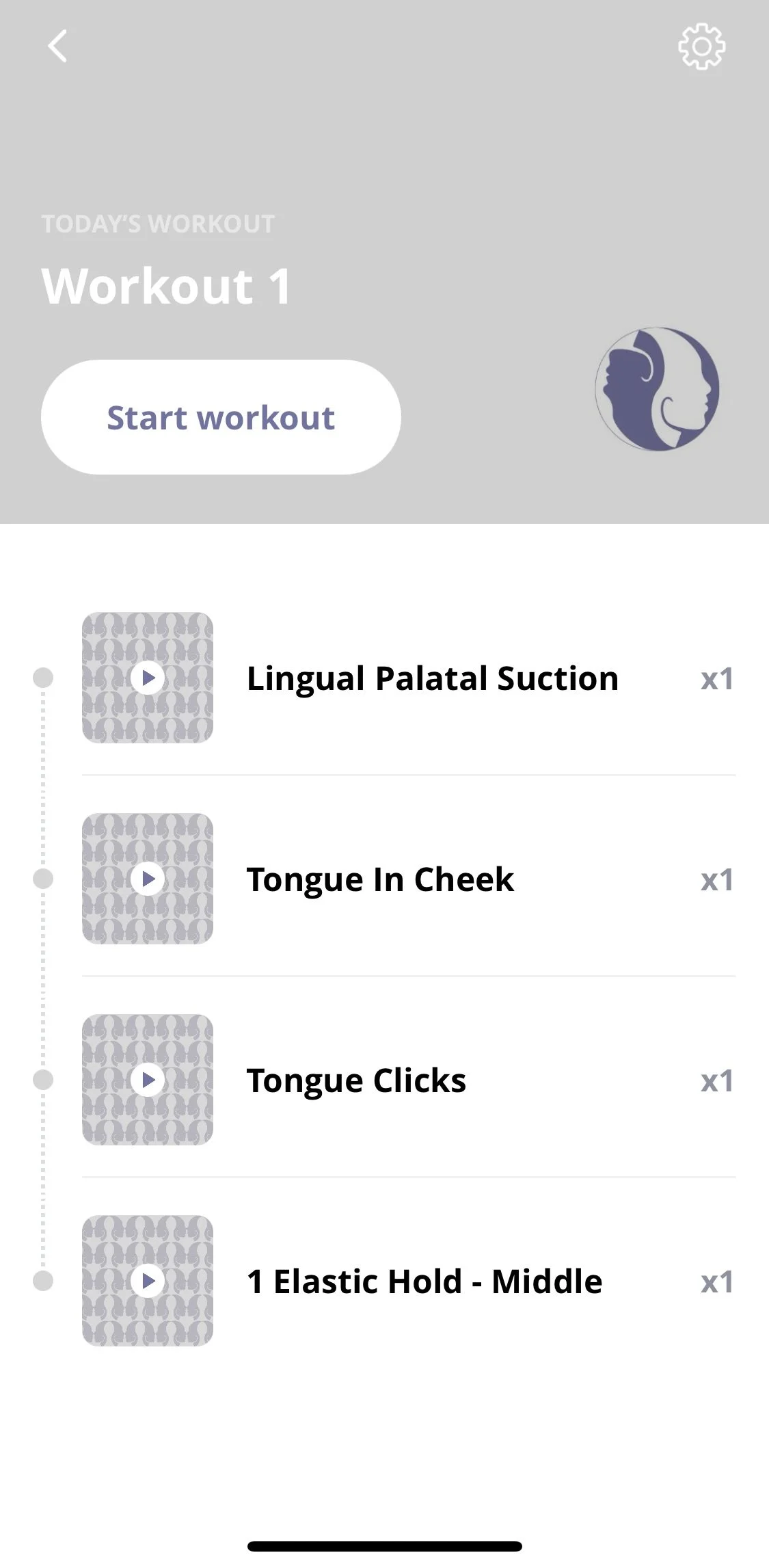Play the Tongue Clicks video thumbnail
This screenshot has height=1568, width=769.
click(148, 1080)
